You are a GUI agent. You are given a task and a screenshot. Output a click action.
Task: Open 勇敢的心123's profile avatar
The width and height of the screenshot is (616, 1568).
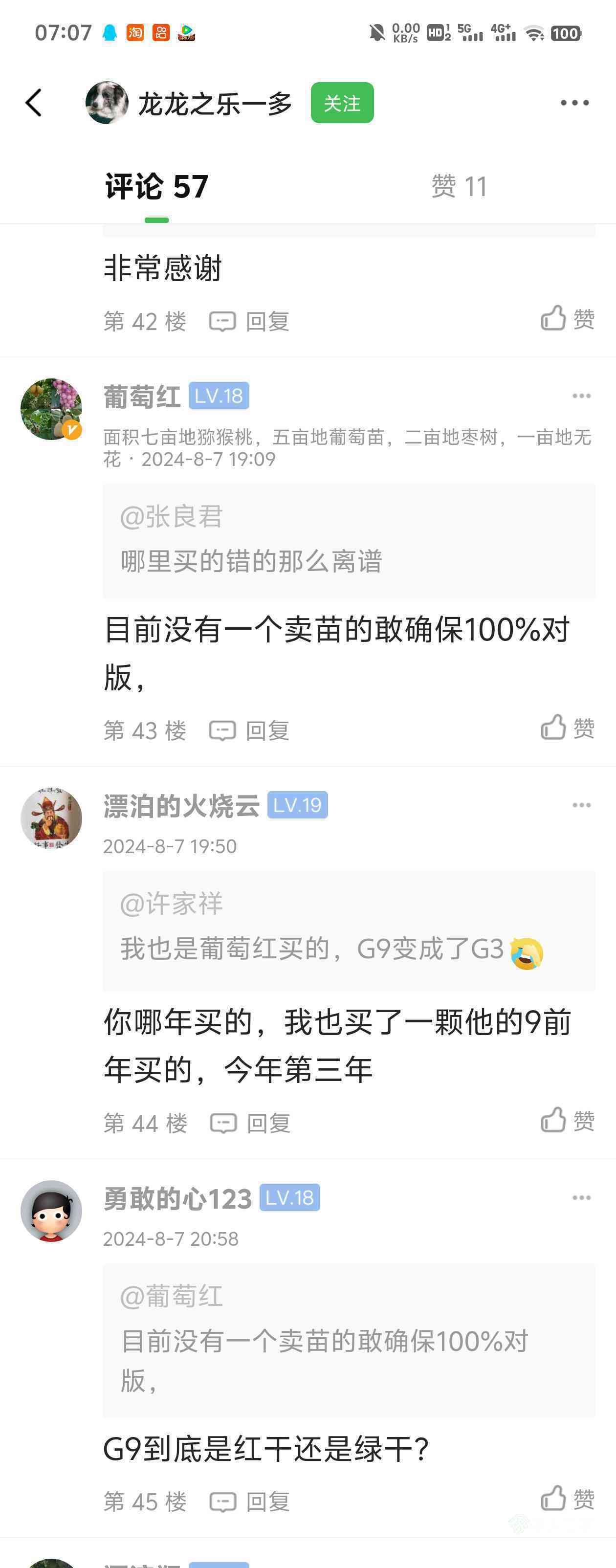[x=51, y=1211]
